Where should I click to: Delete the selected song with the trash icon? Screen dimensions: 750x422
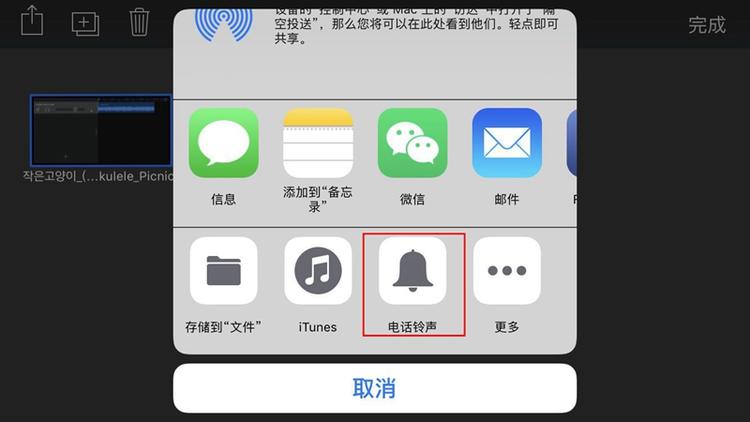(x=140, y=22)
